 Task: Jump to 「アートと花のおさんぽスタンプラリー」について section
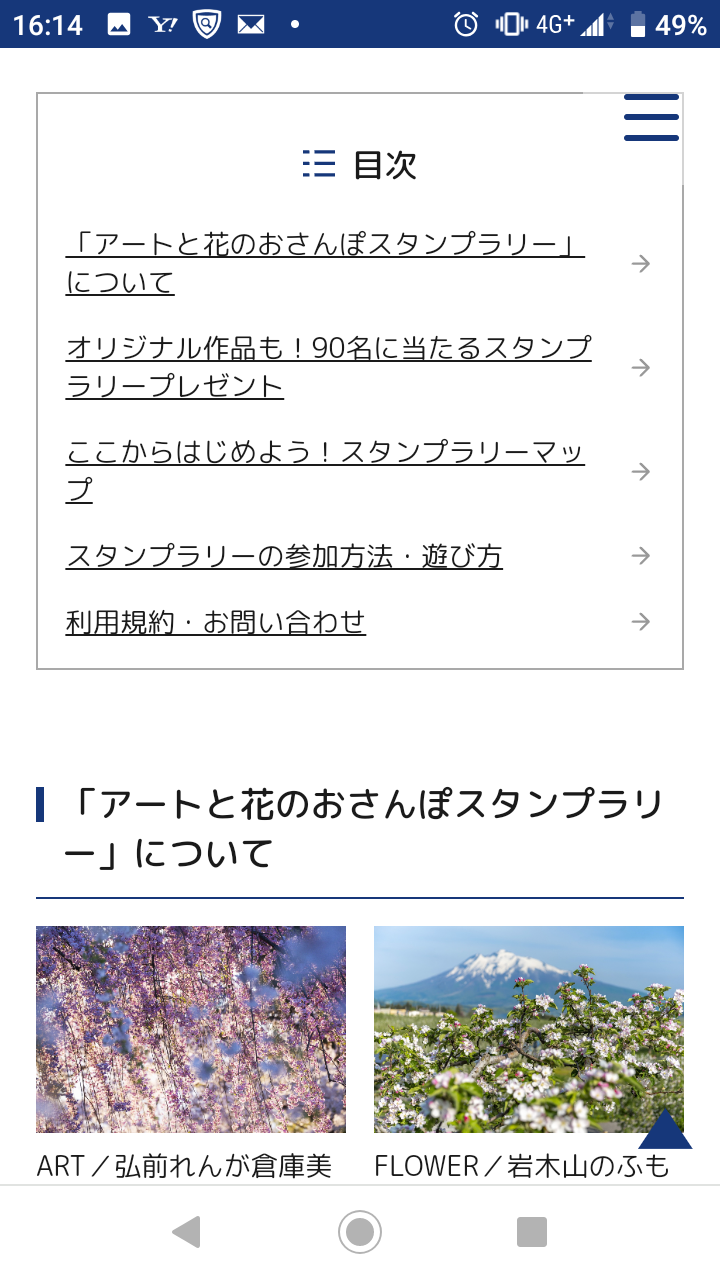tap(325, 264)
